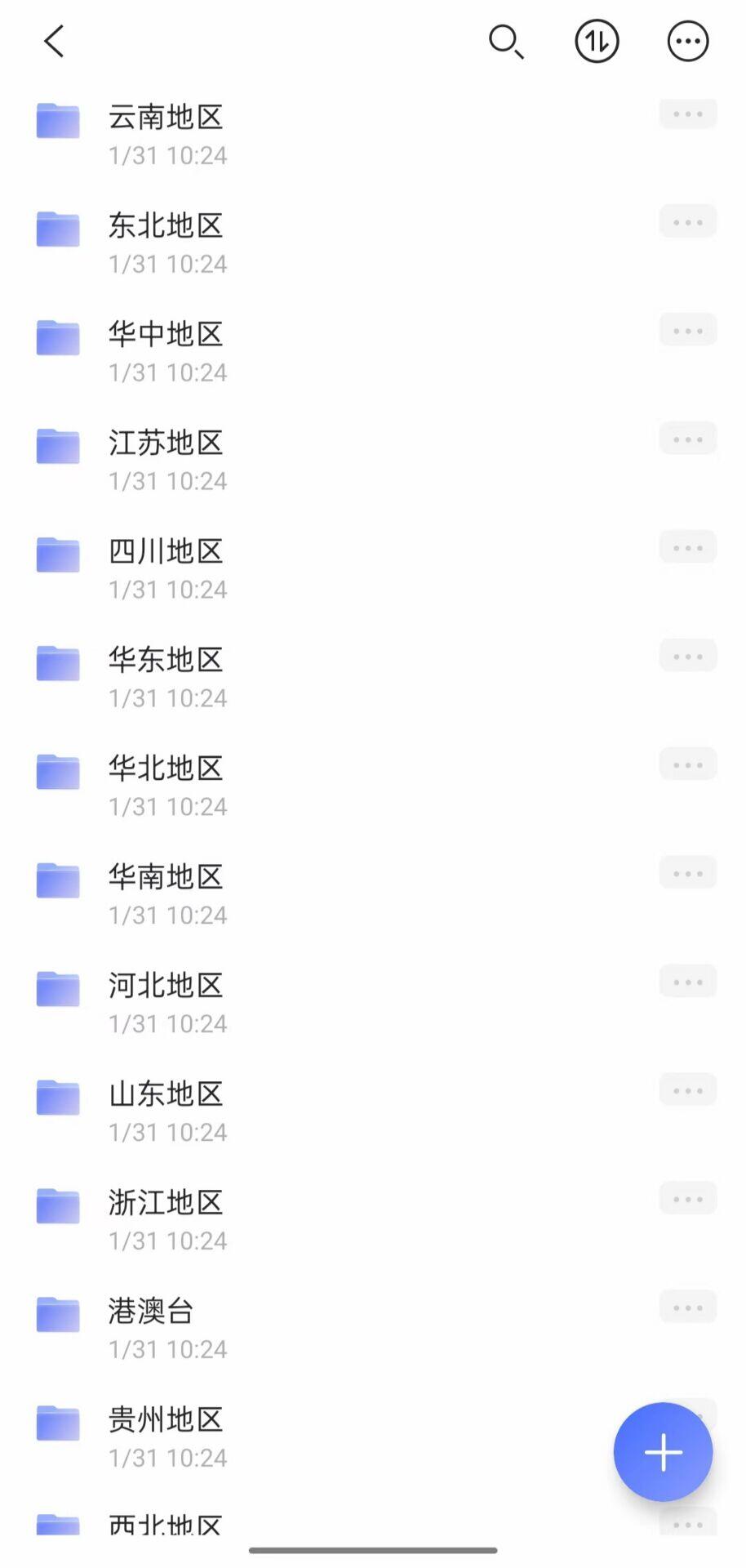Open the 四川地区 folder
746x1568 pixels.
click(x=166, y=552)
